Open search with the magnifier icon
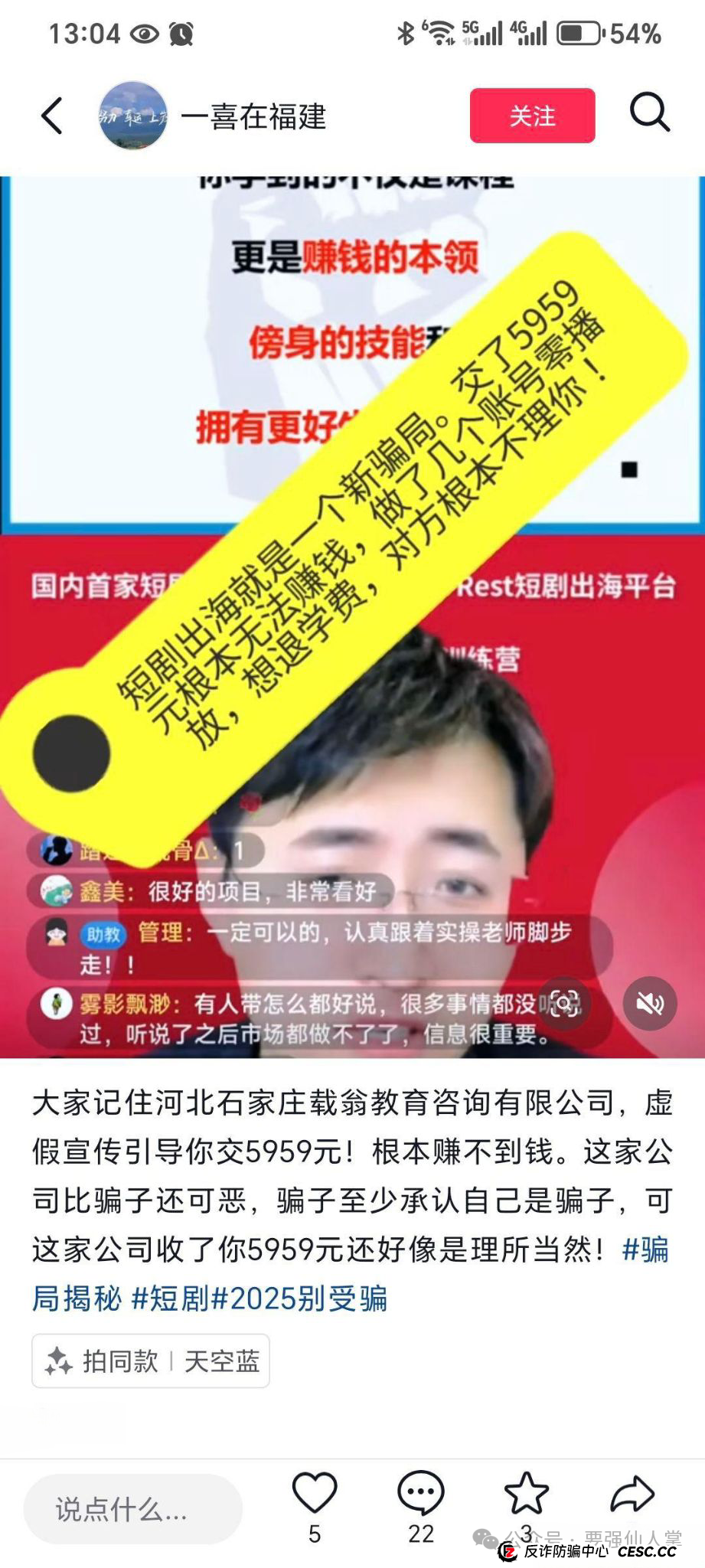The width and height of the screenshot is (705, 1568). click(x=650, y=115)
